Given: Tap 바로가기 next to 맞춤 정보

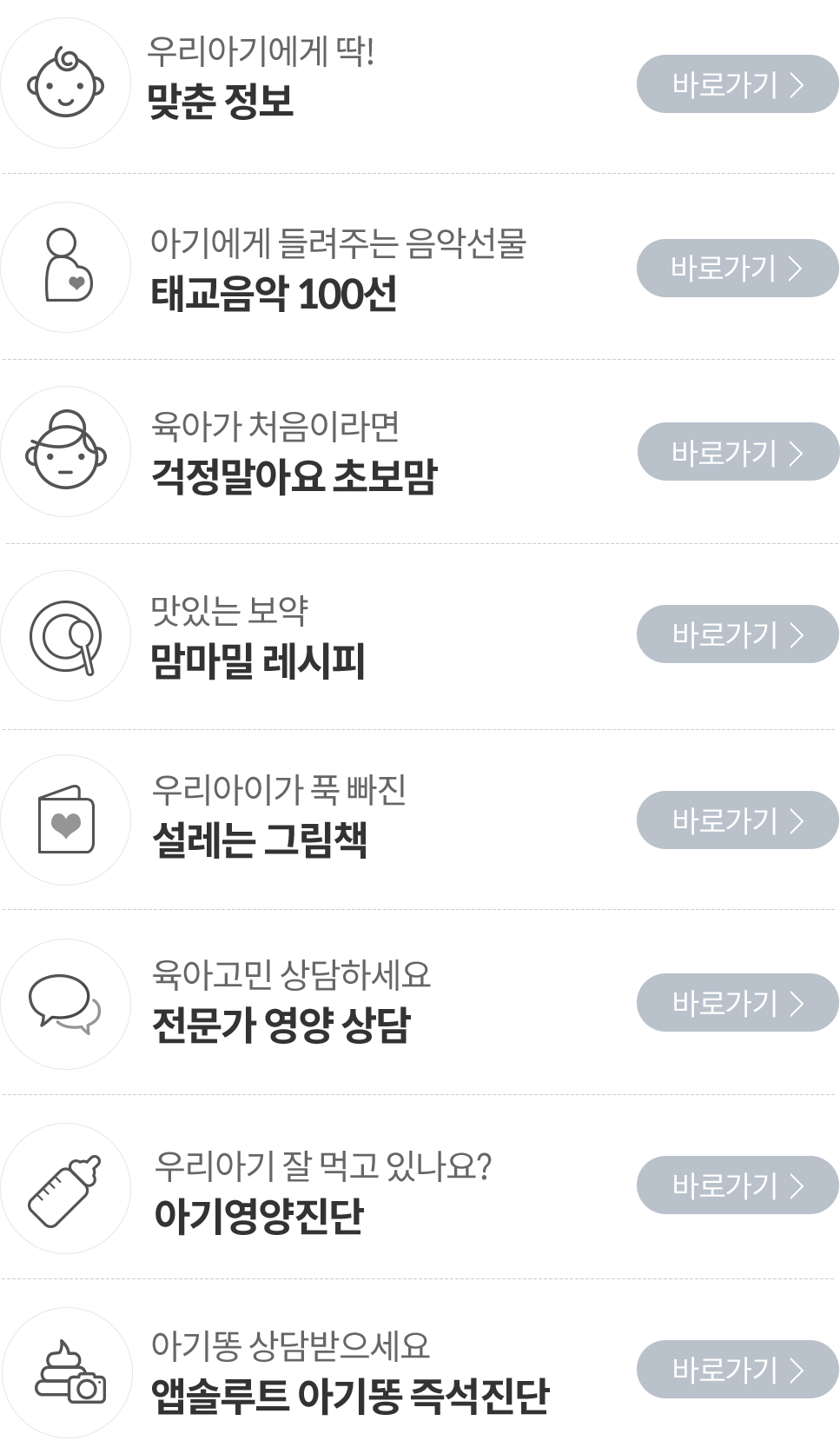Looking at the screenshot, I should pyautogui.click(x=737, y=84).
